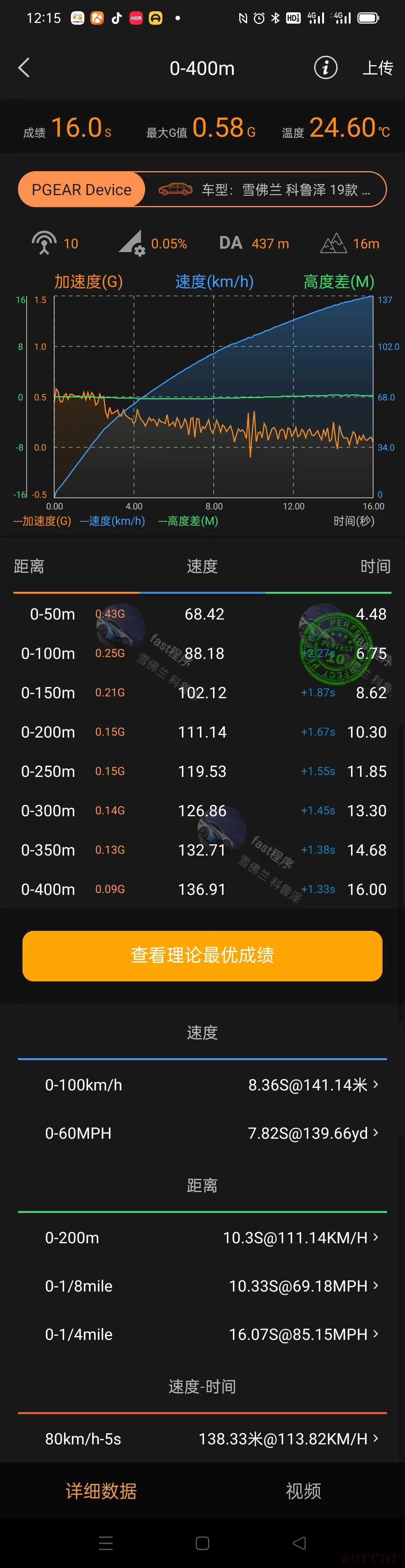405x1568 pixels.
Task: Tap the system home navigation button
Action: 202,1543
